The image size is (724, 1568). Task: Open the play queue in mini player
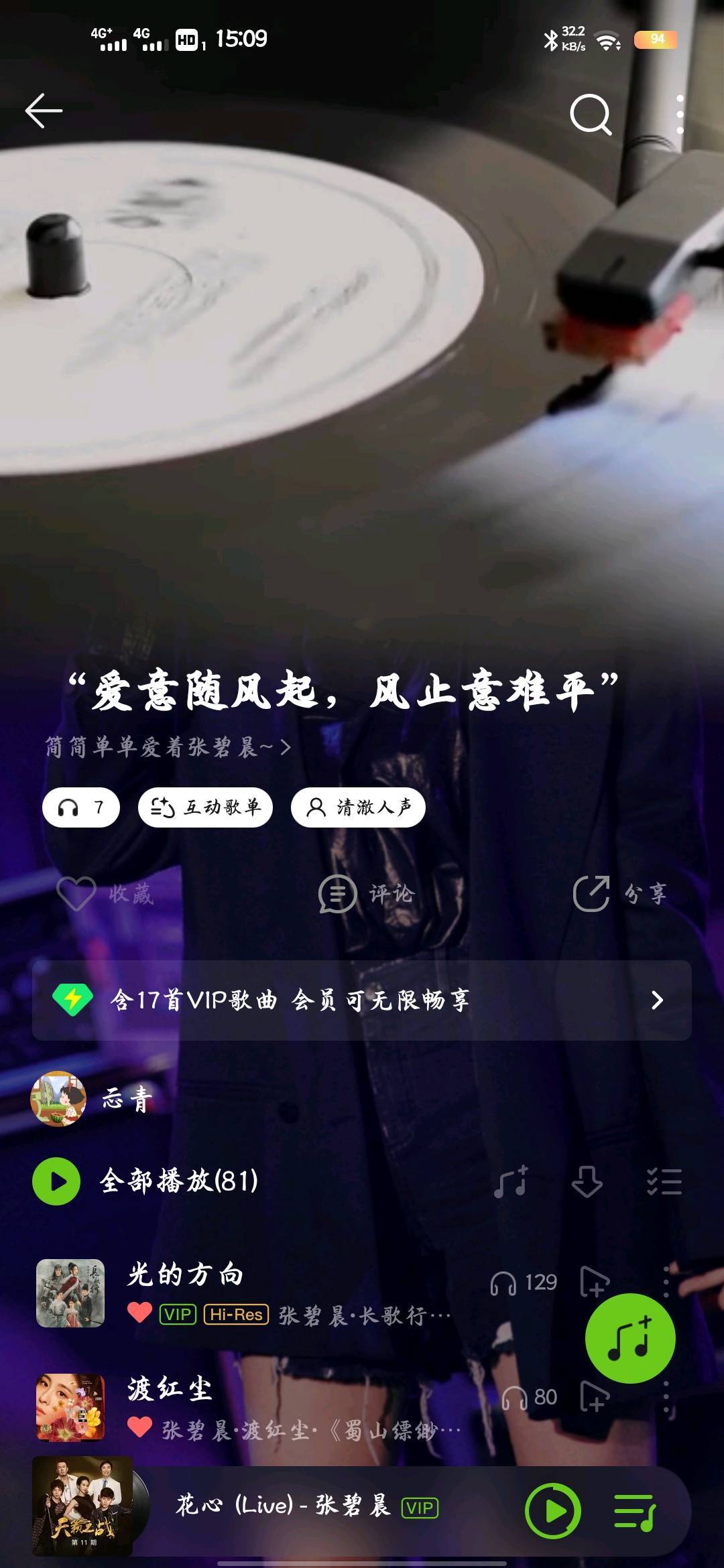(634, 1511)
